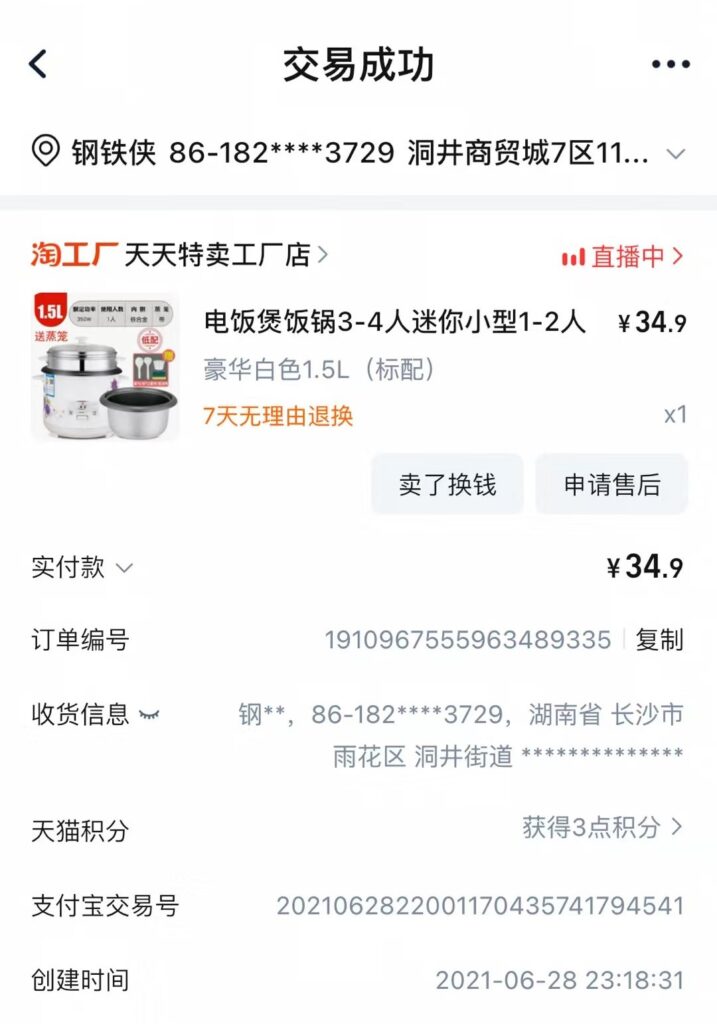Open the 获得3点积分 Tmall points row
This screenshot has height=1024, width=717.
click(x=602, y=827)
